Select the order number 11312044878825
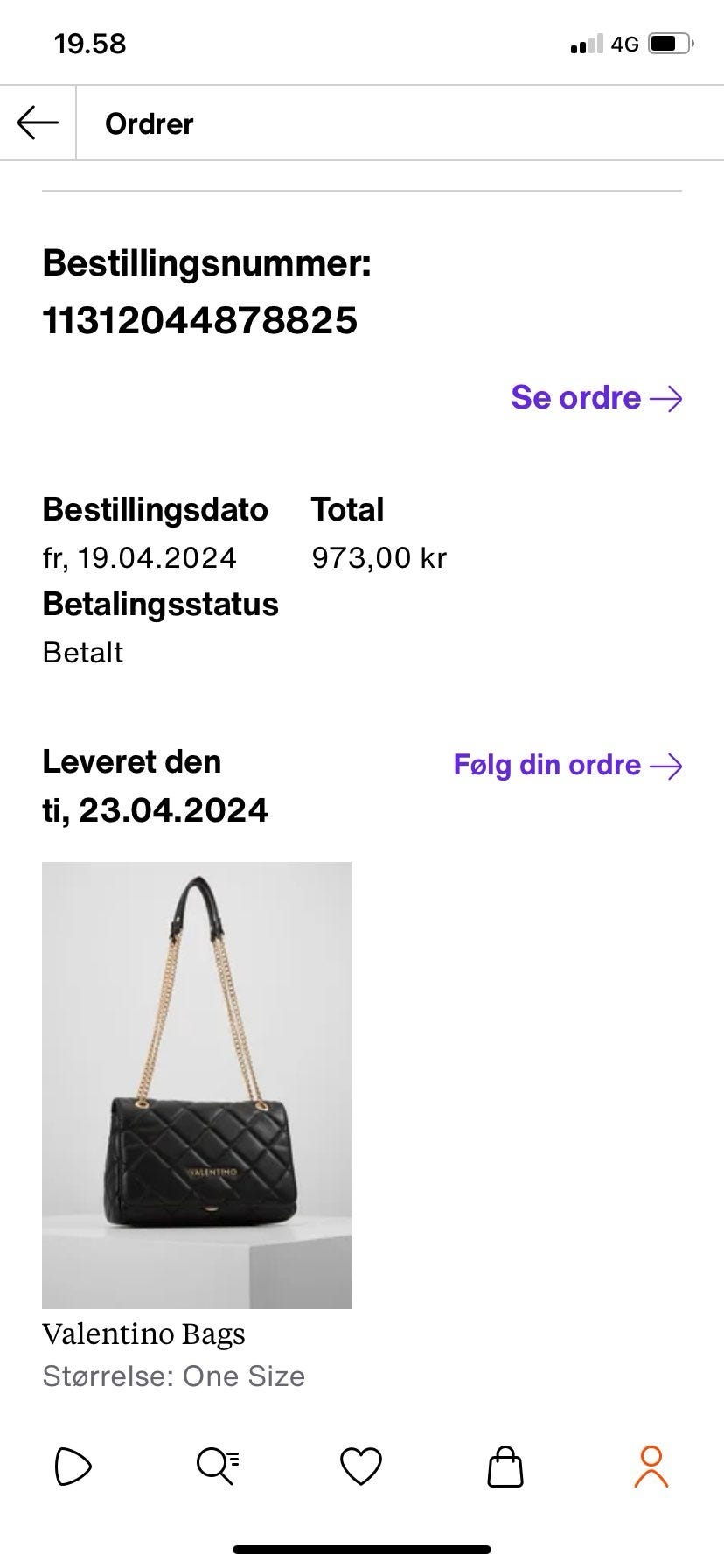 click(199, 321)
